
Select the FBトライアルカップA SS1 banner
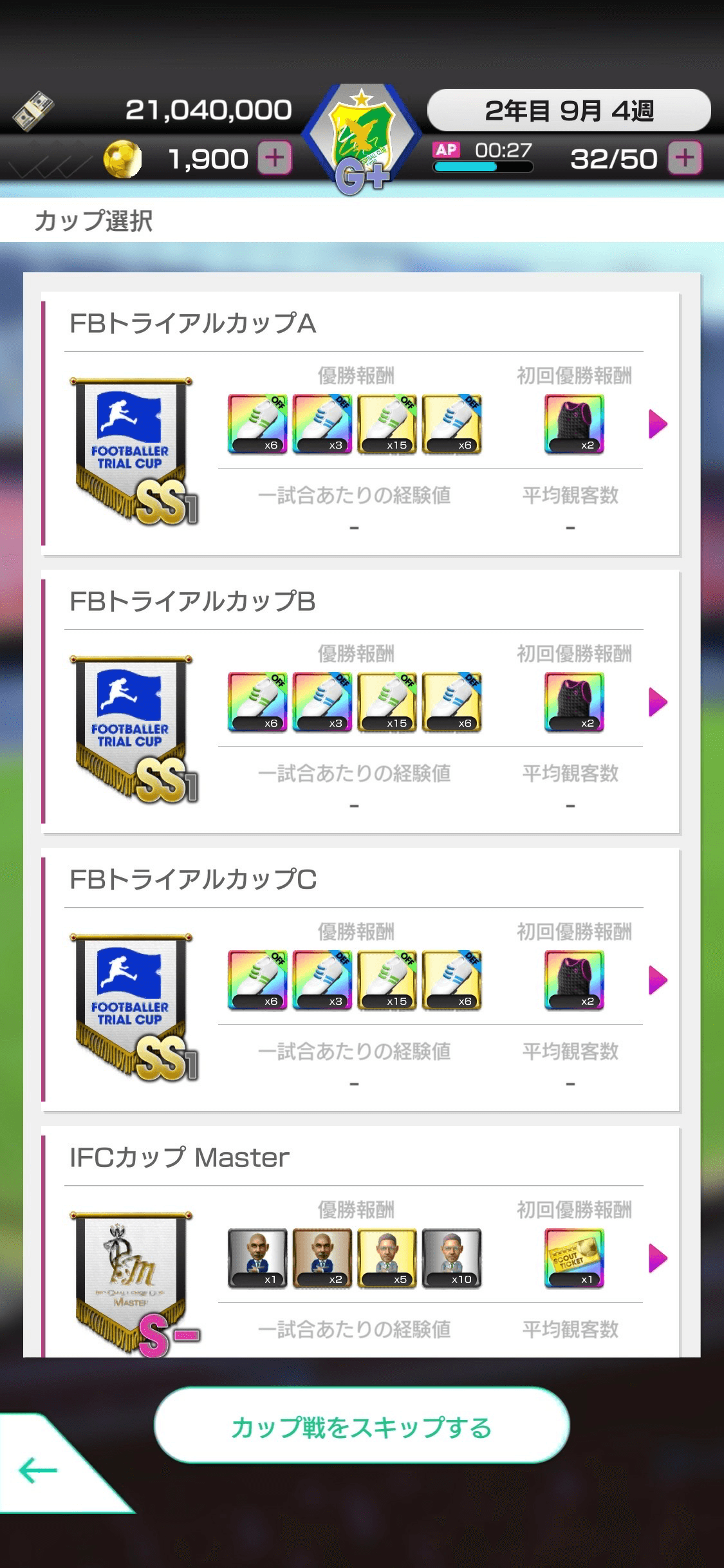(131, 451)
